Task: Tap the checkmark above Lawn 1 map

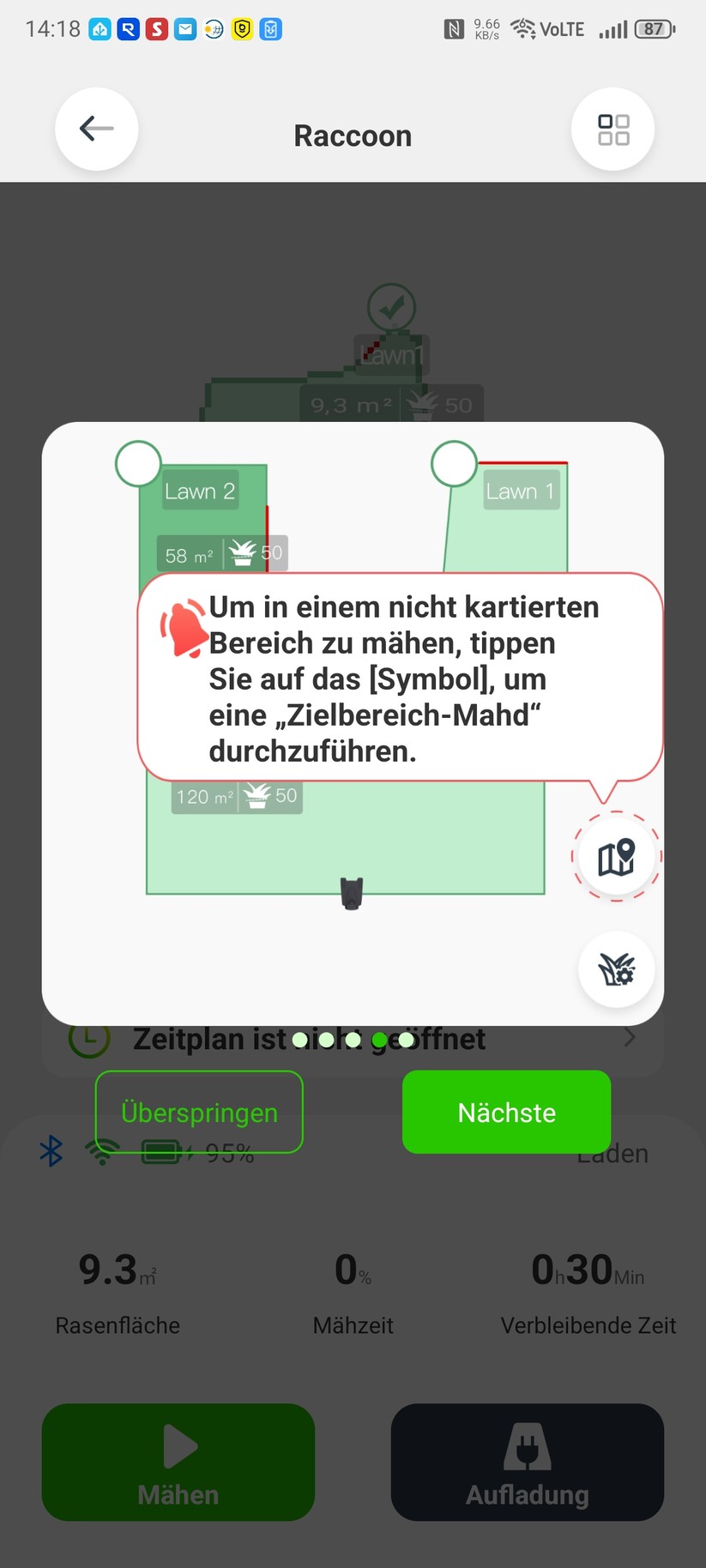Action: pos(392,309)
